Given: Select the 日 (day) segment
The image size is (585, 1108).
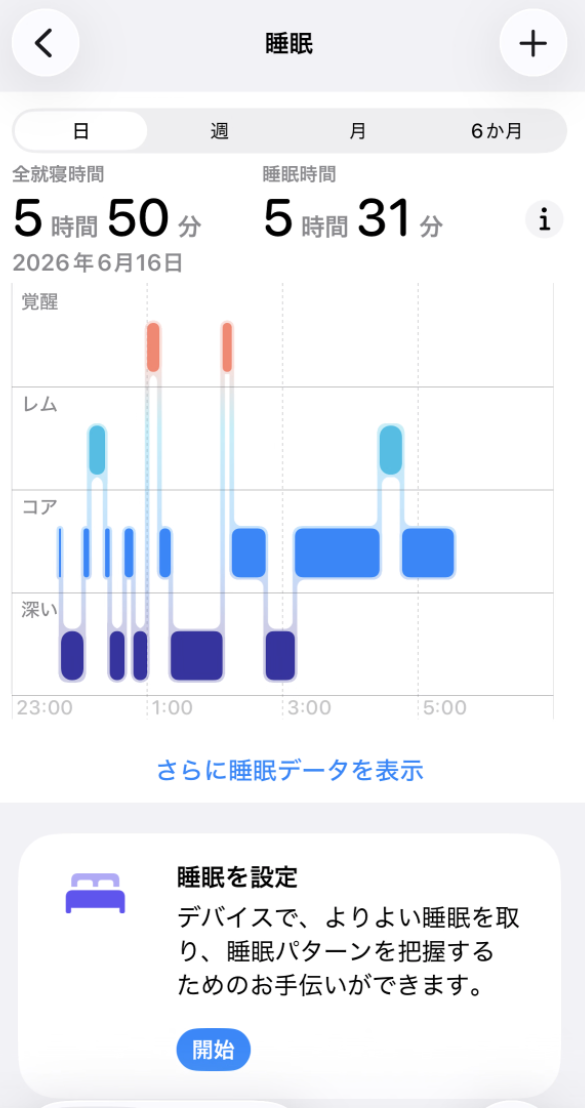Looking at the screenshot, I should (x=81, y=131).
